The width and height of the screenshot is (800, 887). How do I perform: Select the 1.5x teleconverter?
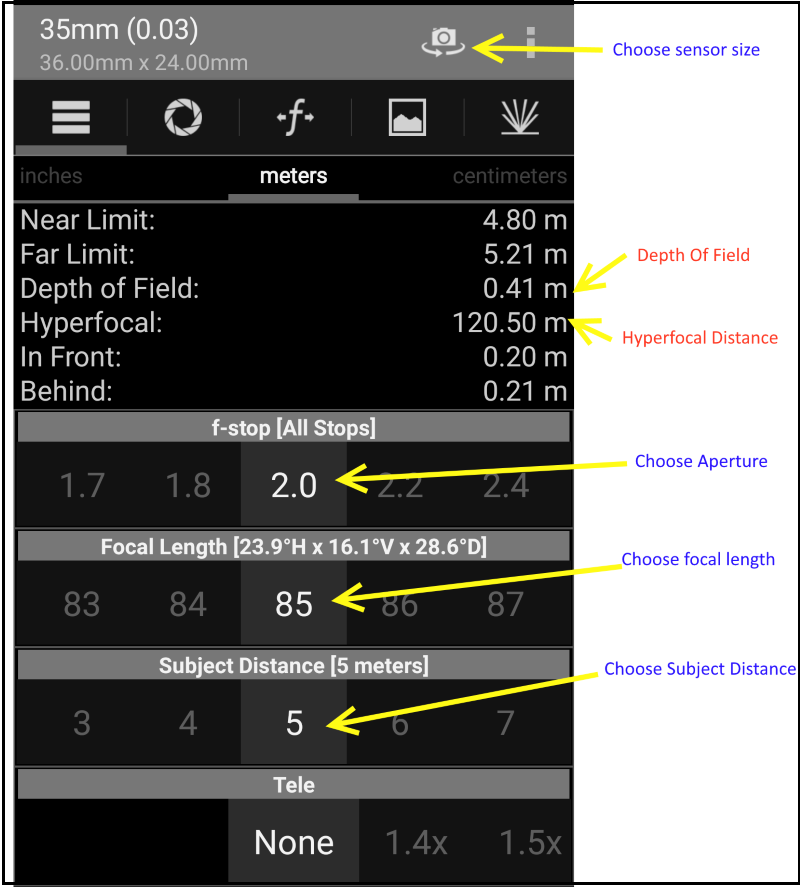click(x=530, y=842)
